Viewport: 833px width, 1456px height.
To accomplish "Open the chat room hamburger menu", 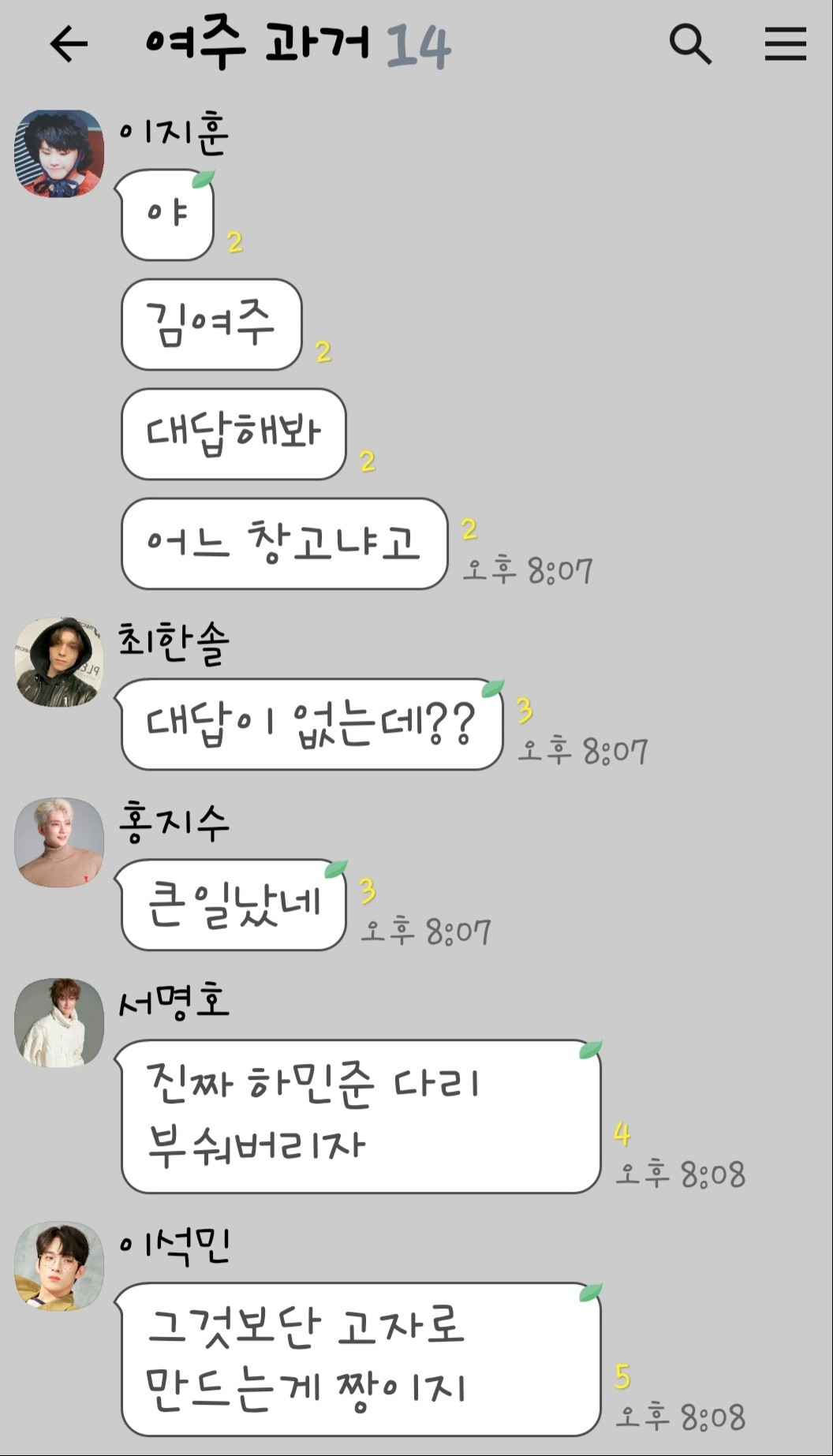I will (x=785, y=43).
